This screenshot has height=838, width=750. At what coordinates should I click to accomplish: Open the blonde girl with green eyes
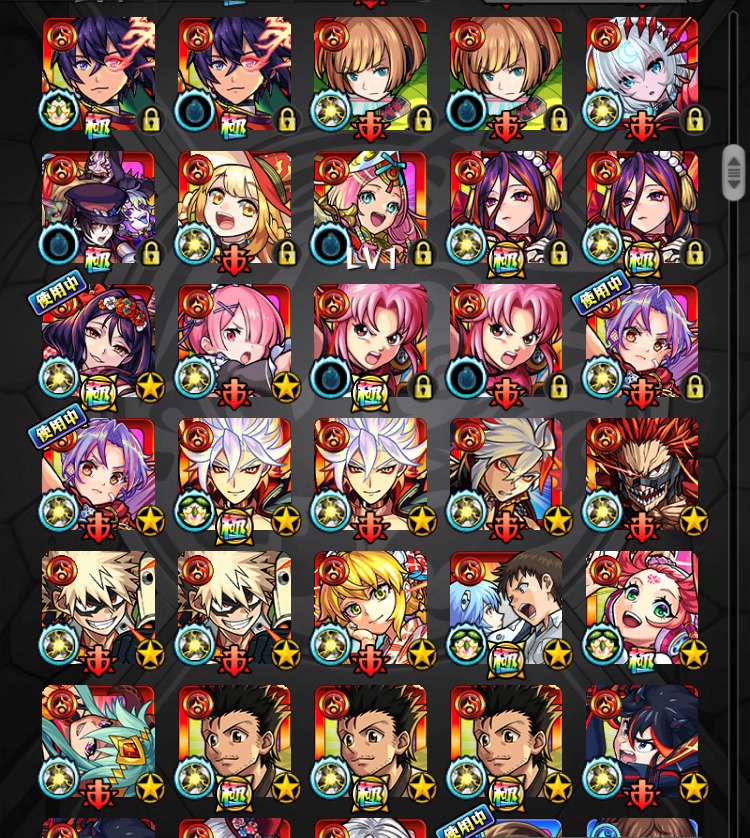(x=370, y=608)
